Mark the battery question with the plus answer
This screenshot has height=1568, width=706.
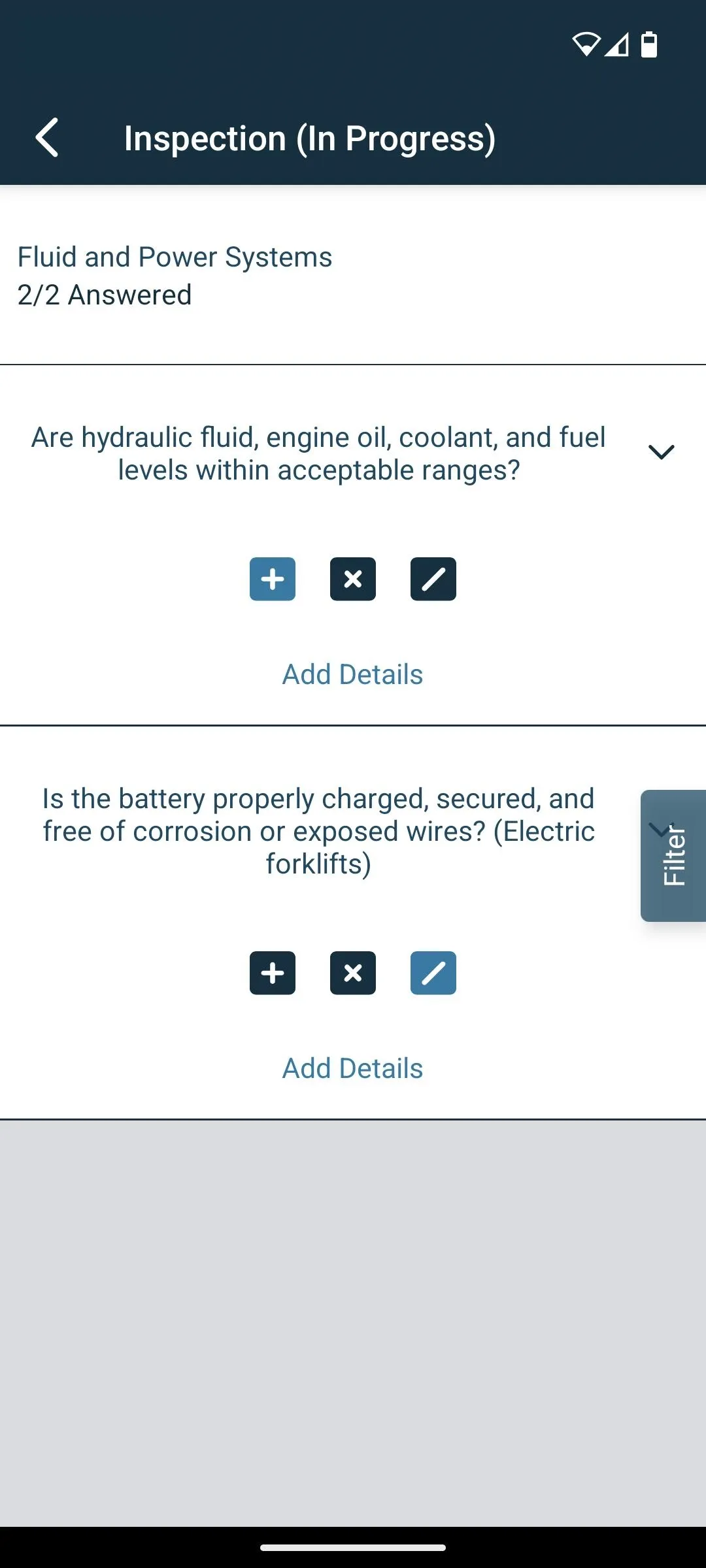(272, 973)
